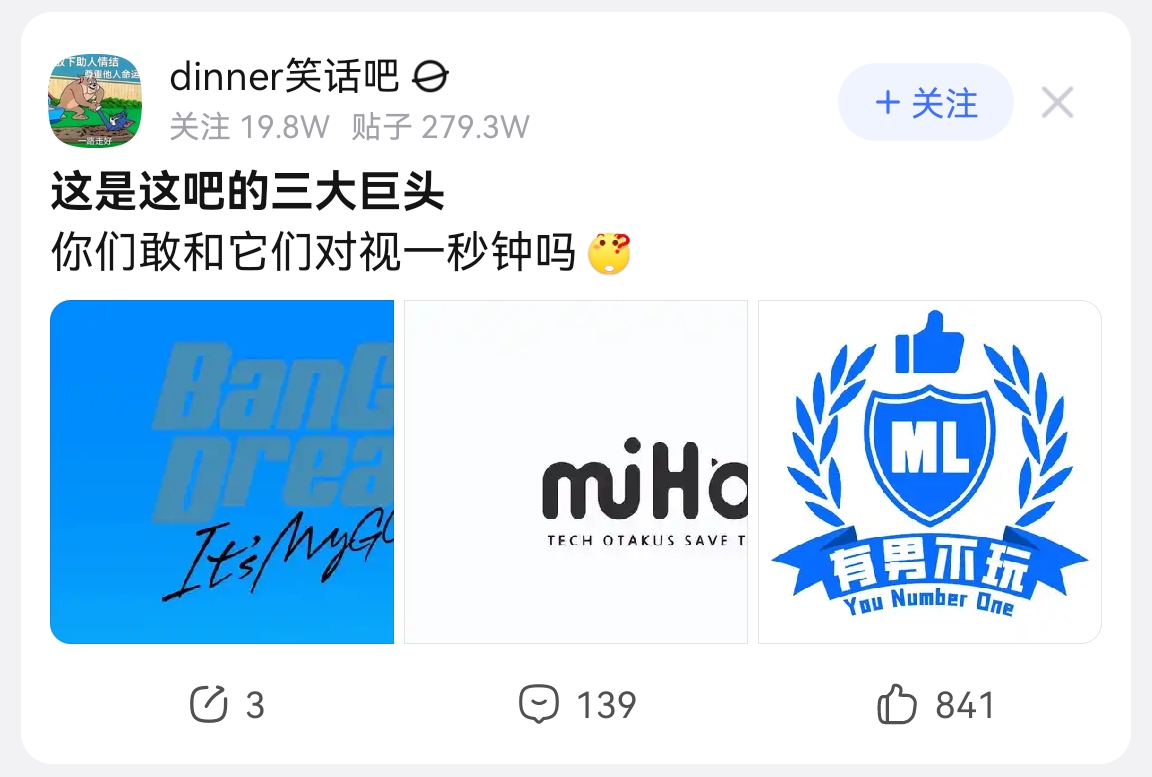Open the post titled 这是这吧的三大巨头
Image resolution: width=1152 pixels, height=777 pixels.
248,192
